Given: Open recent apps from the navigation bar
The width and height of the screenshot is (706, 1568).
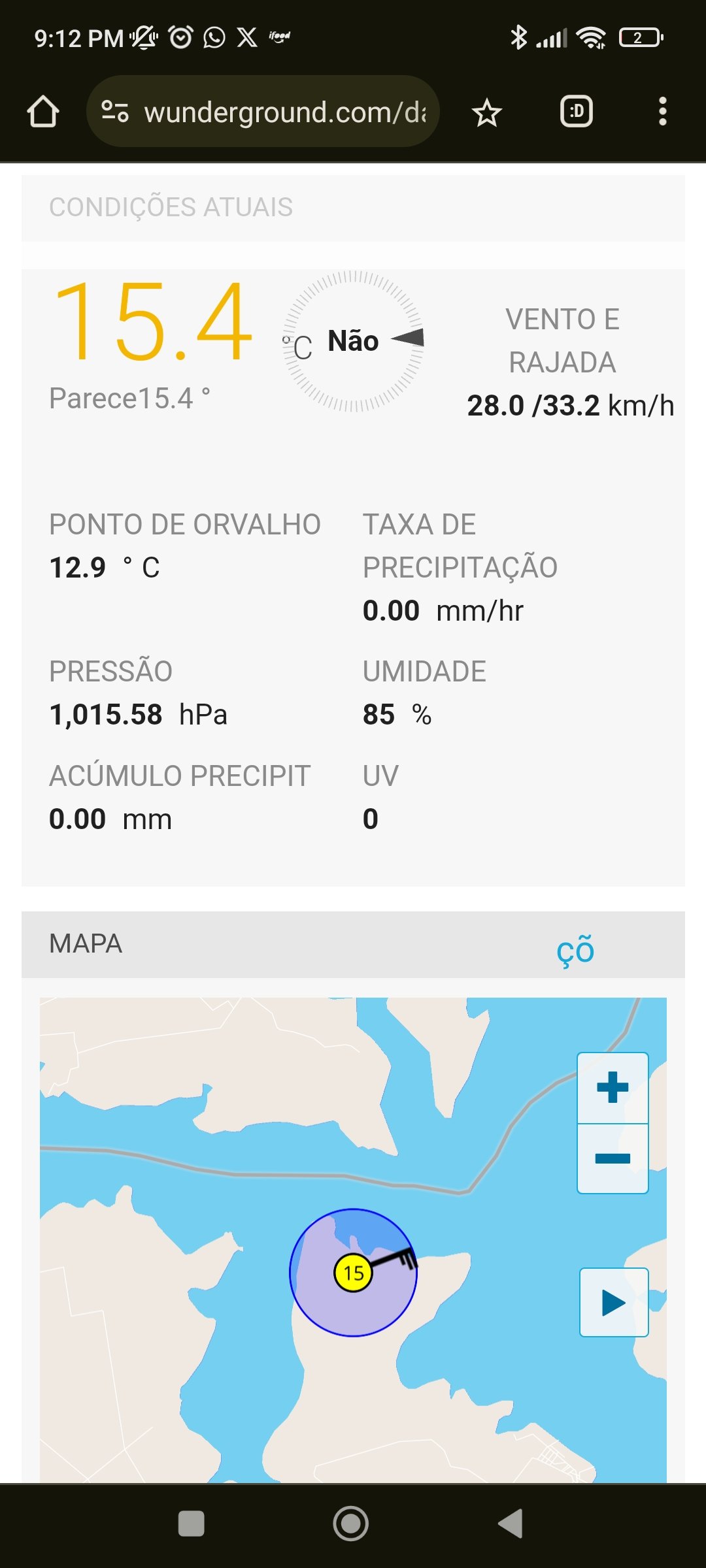Looking at the screenshot, I should 192,1524.
